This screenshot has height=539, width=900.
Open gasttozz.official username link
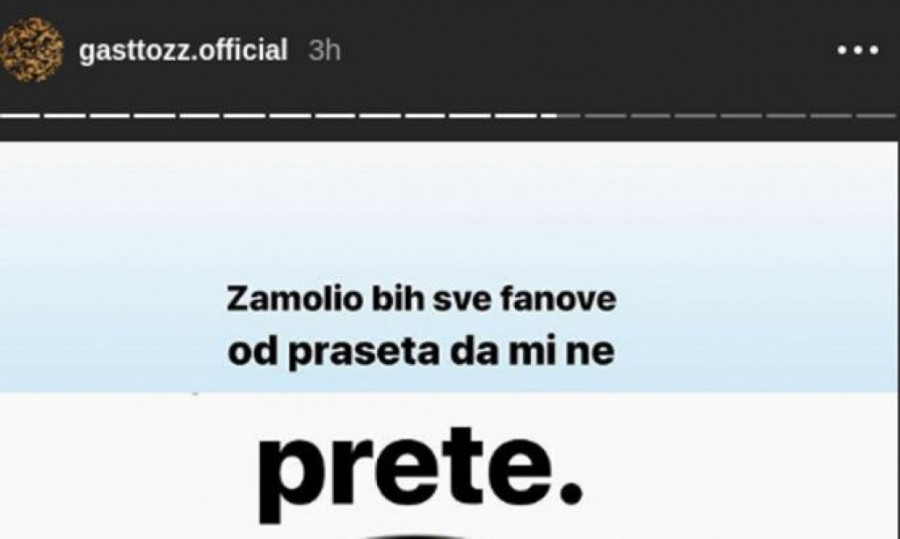click(x=183, y=51)
